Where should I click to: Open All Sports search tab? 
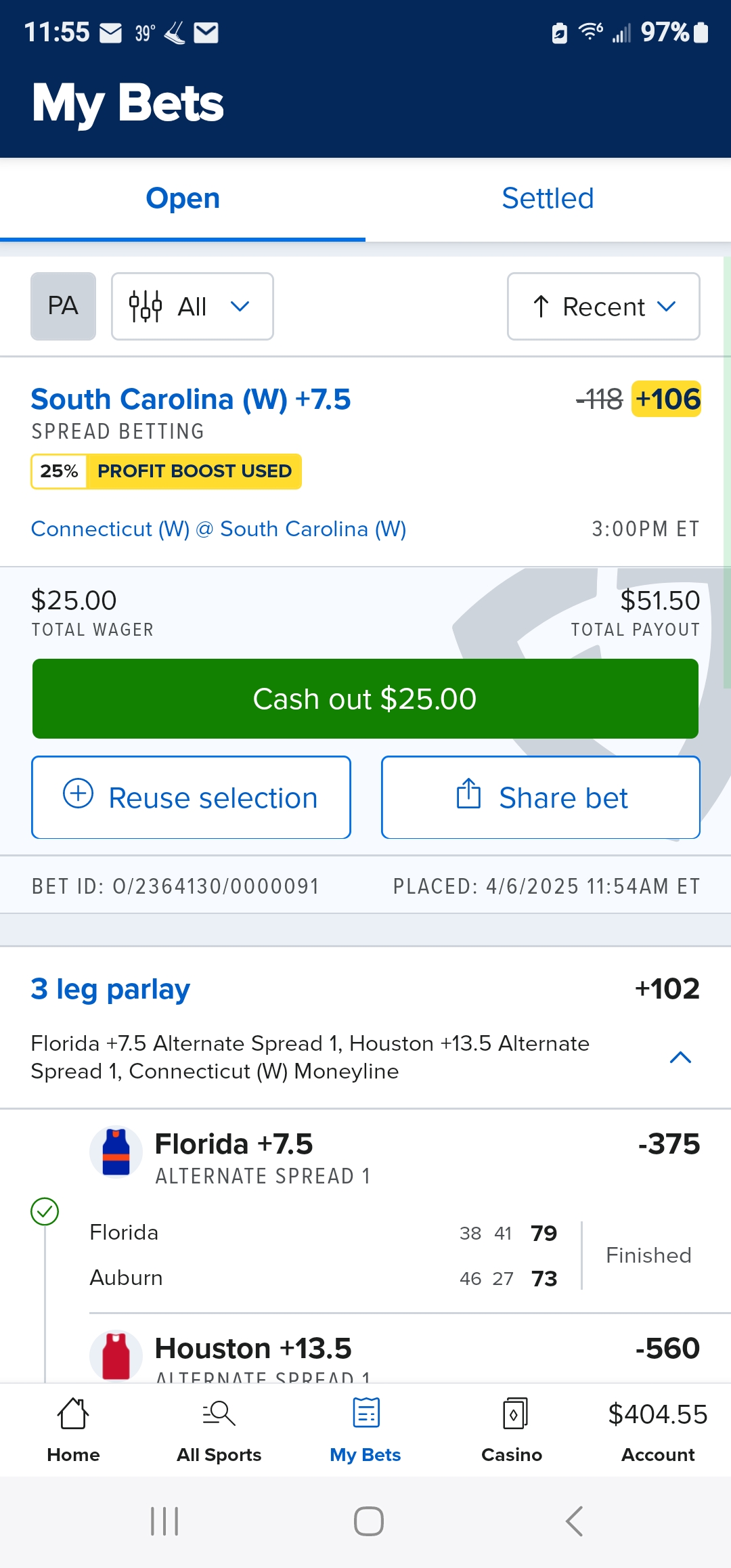pos(219,1430)
